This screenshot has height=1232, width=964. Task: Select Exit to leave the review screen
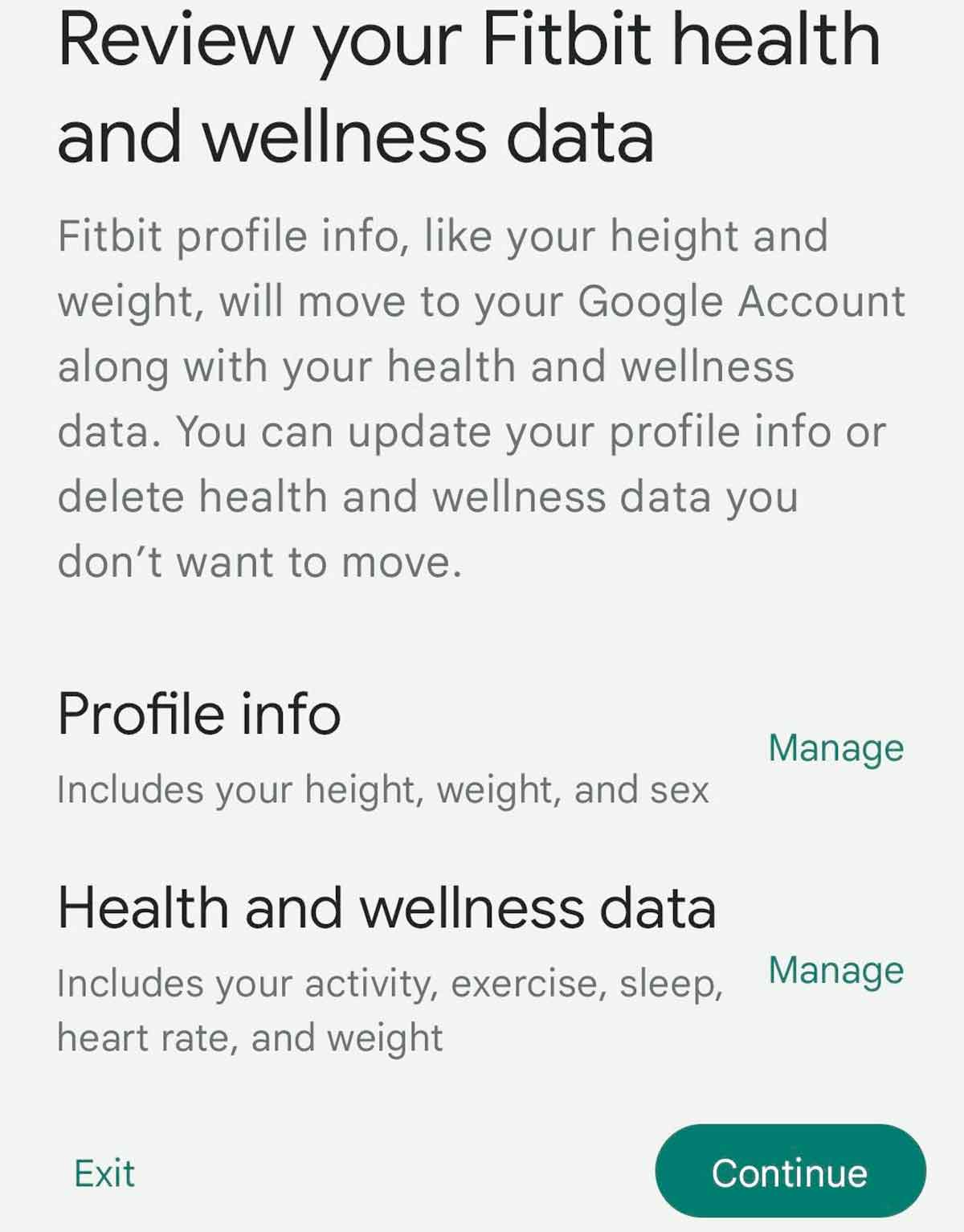pos(104,1173)
